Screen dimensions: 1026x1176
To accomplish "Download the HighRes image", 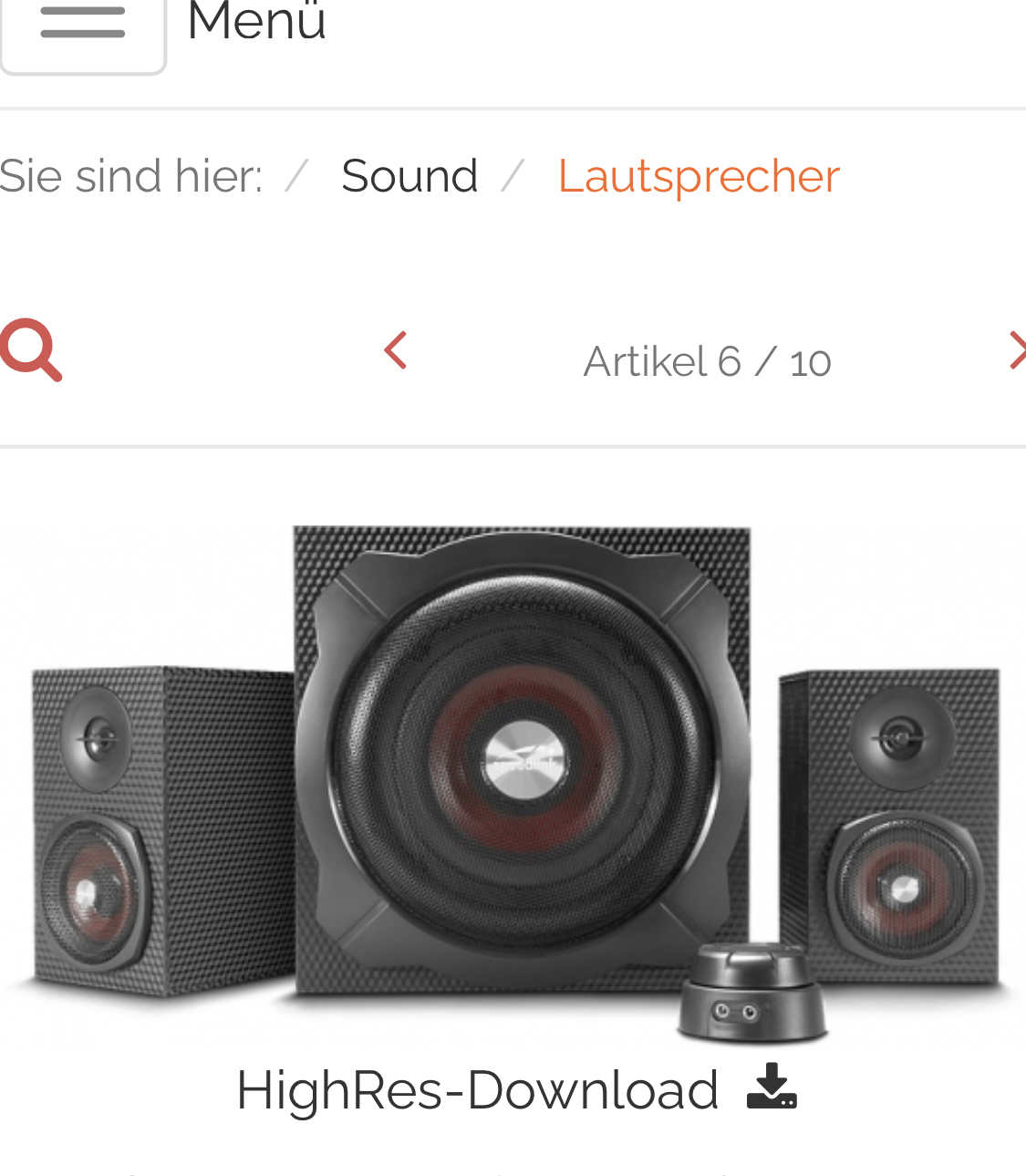I will [516, 1089].
